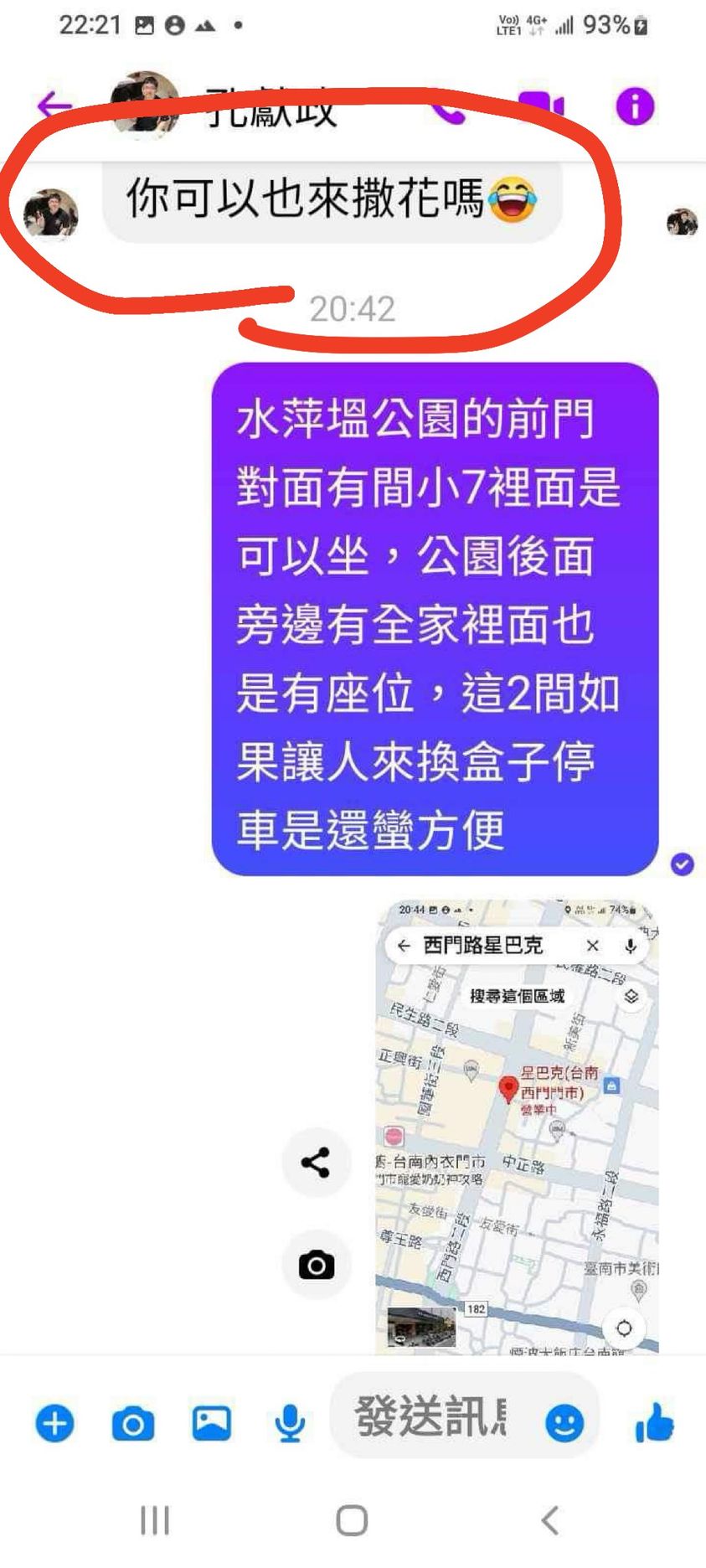Pick a photo from the gallery
Screen dimensions: 706x1568
pyautogui.click(x=211, y=1423)
